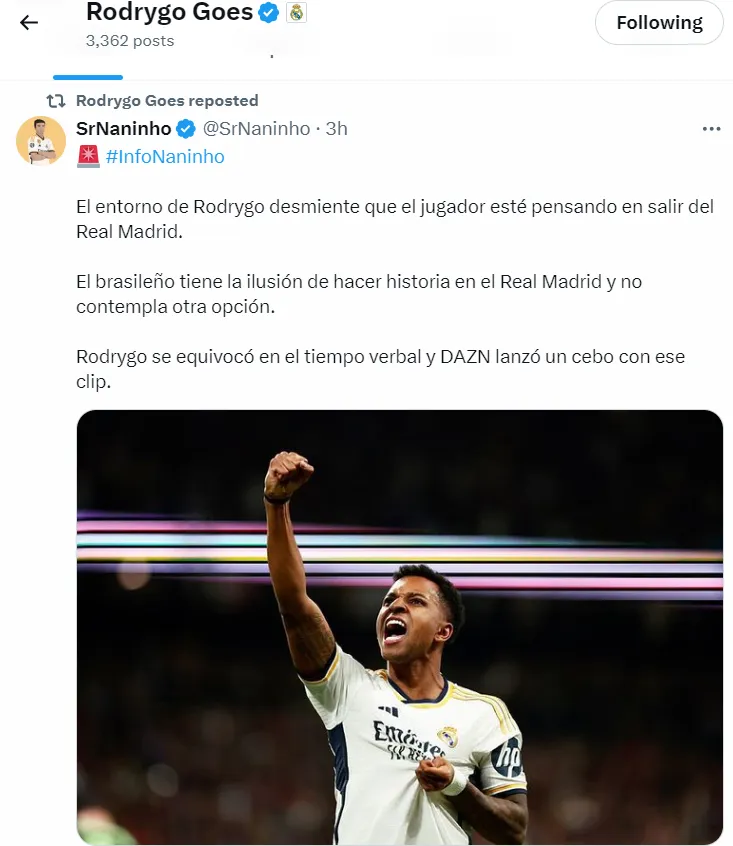733x846 pixels.
Task: View the Rodrygo celebration photo
Action: point(399,627)
